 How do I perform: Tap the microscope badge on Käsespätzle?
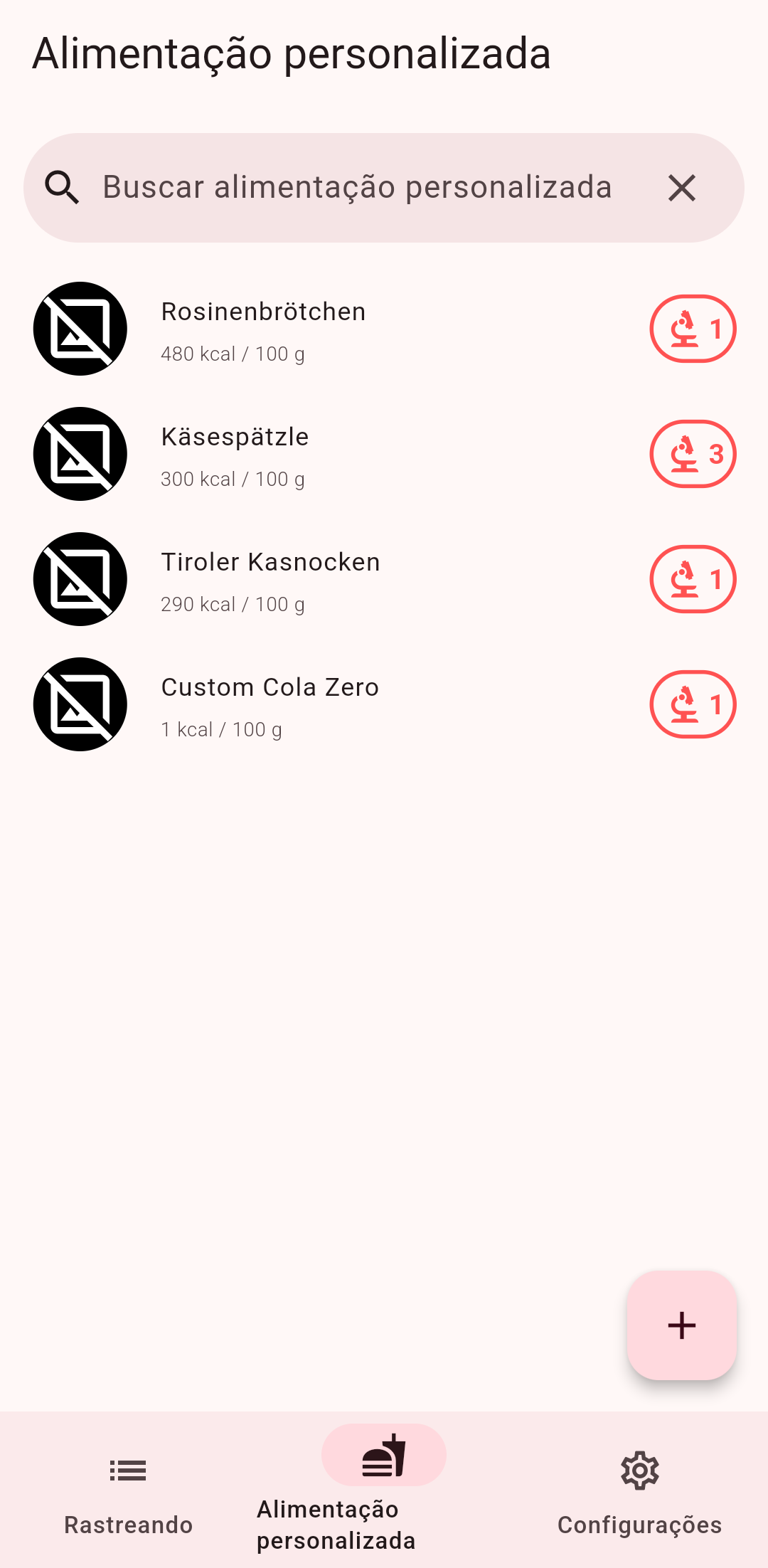click(693, 455)
